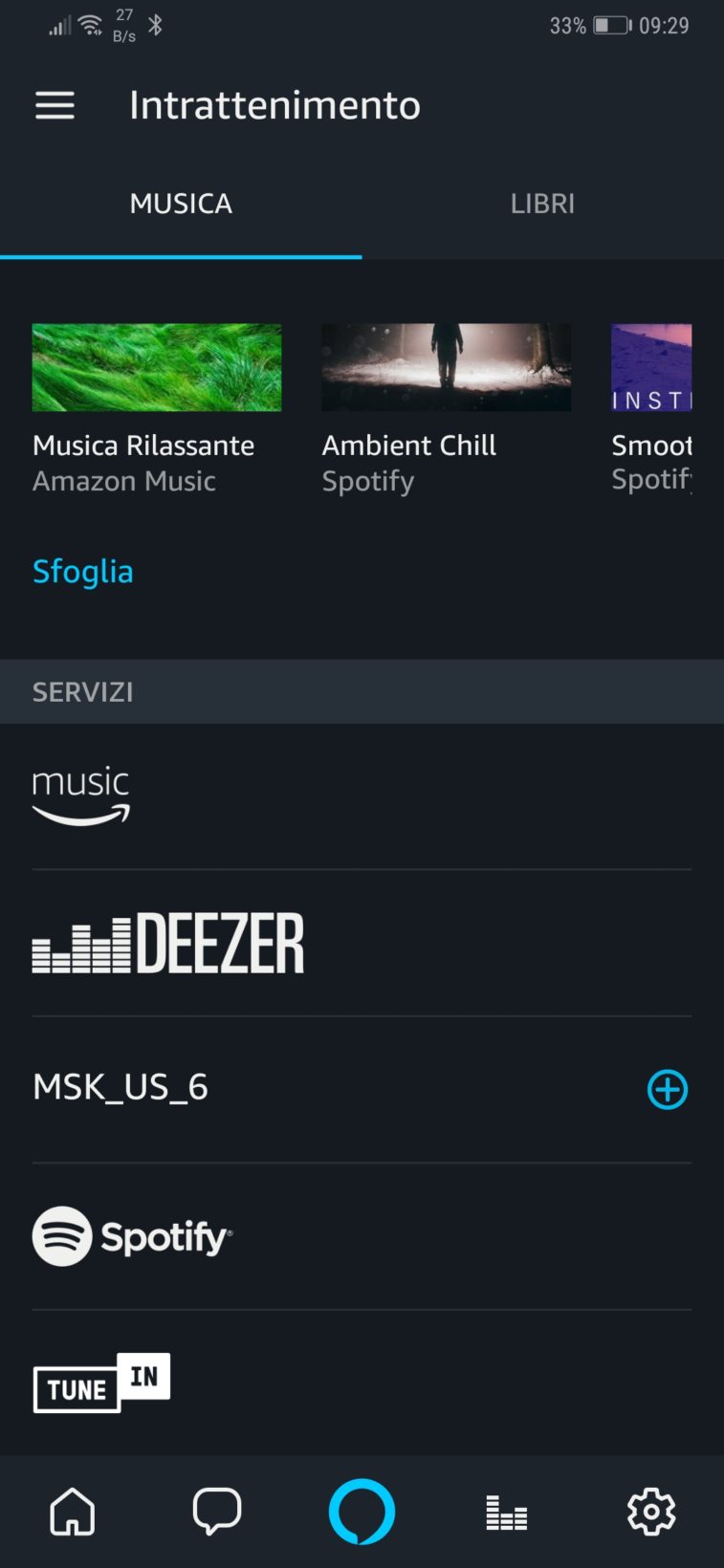Open the hamburger drawer menu

pyautogui.click(x=55, y=105)
